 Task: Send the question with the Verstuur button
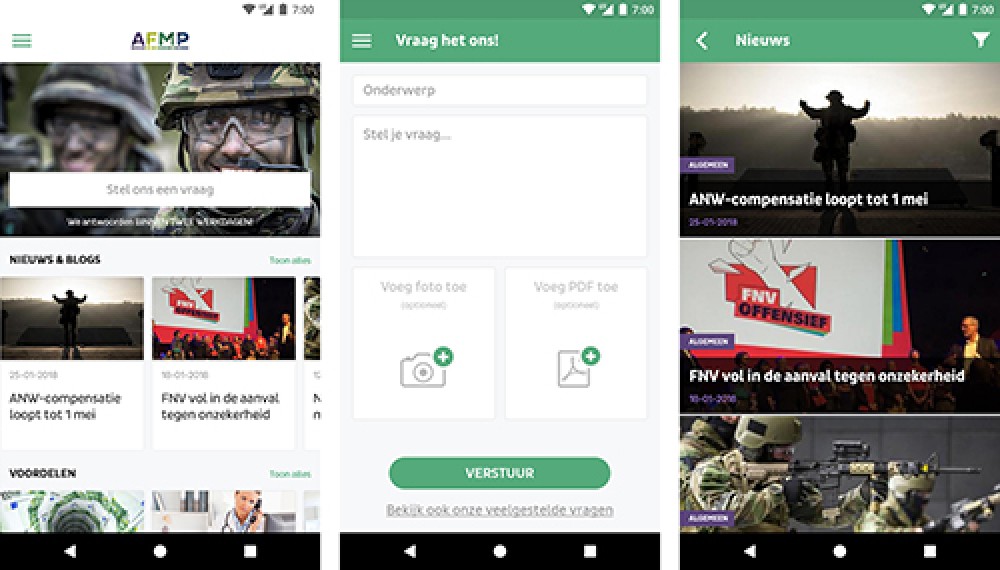(499, 473)
